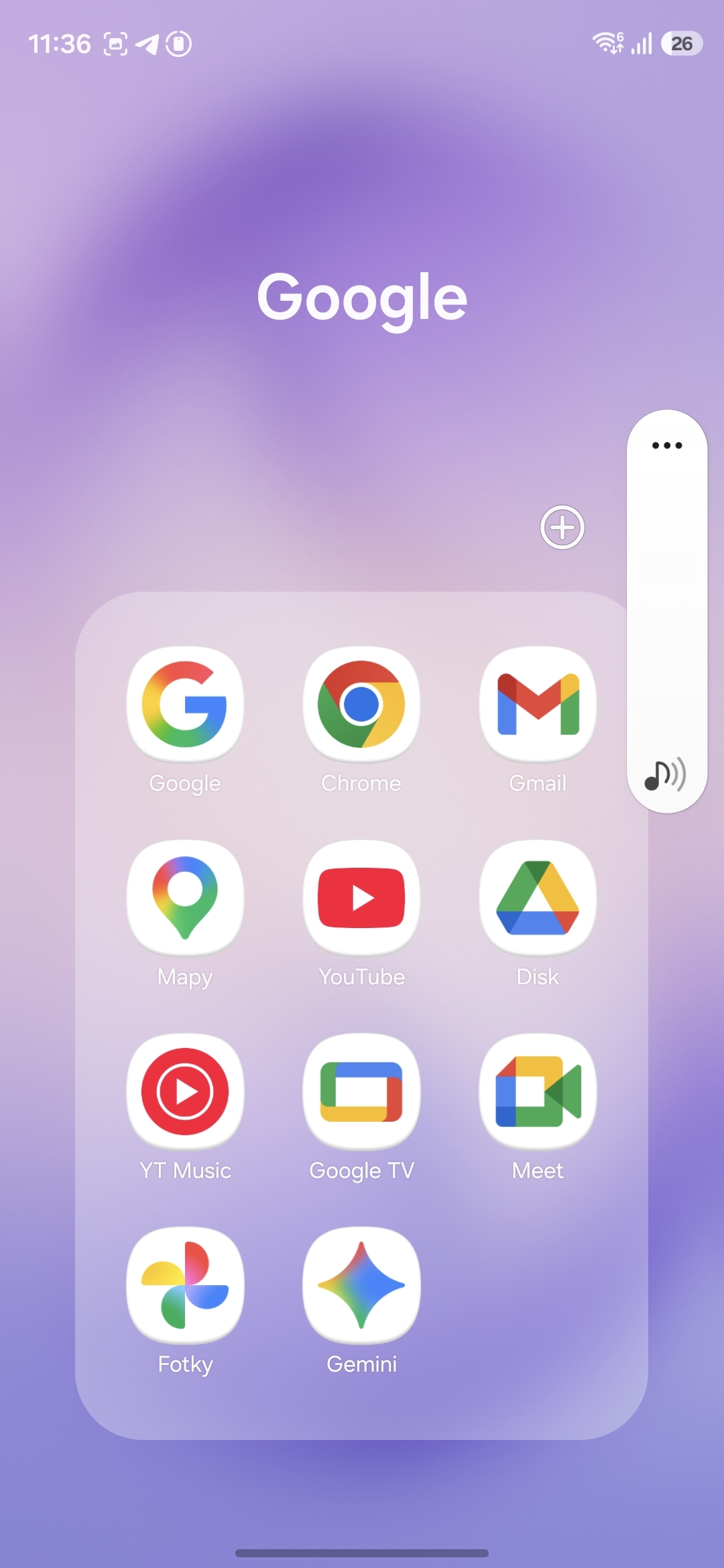Screen dimensions: 724x1568
Task: Launch Google Meet
Action: [x=538, y=1092]
